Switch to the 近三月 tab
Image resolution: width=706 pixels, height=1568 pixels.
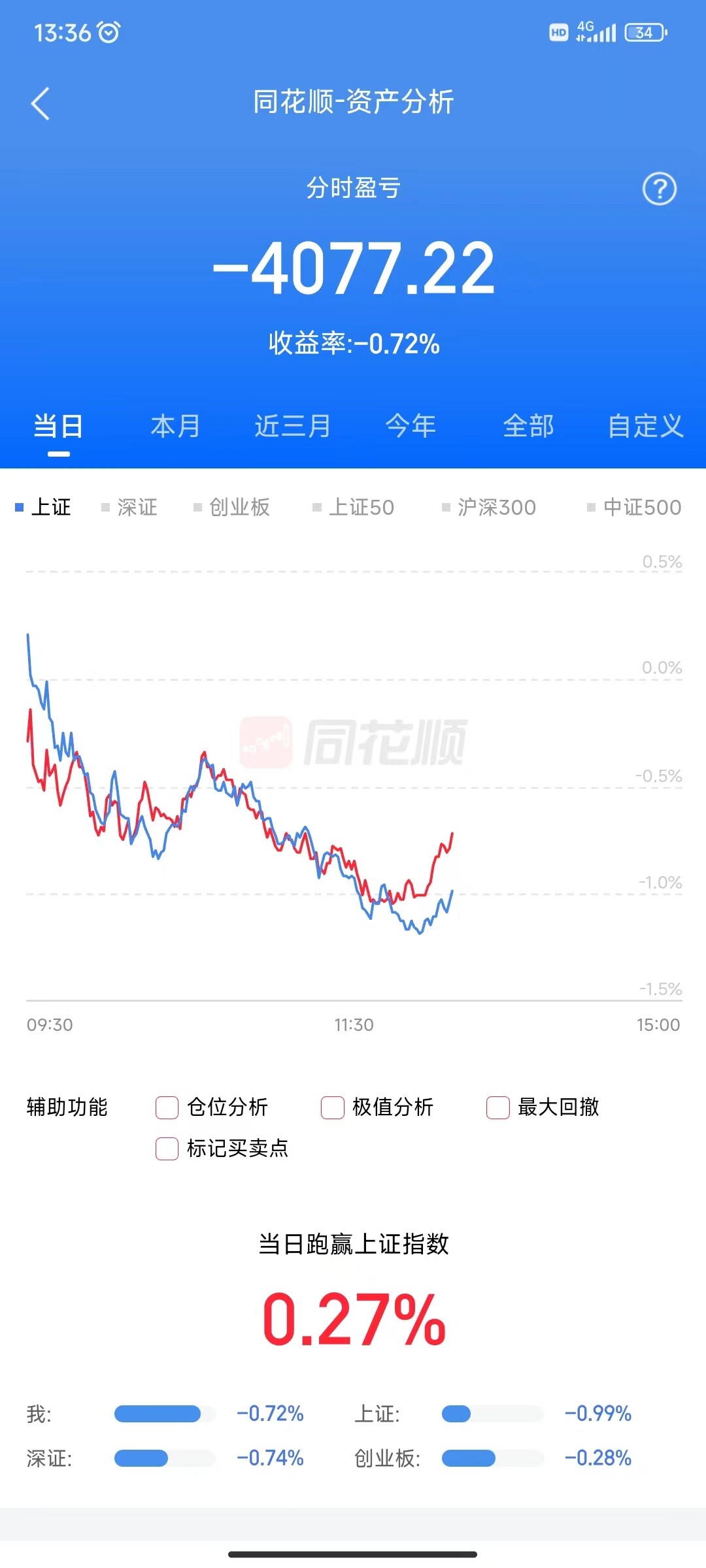(x=293, y=426)
